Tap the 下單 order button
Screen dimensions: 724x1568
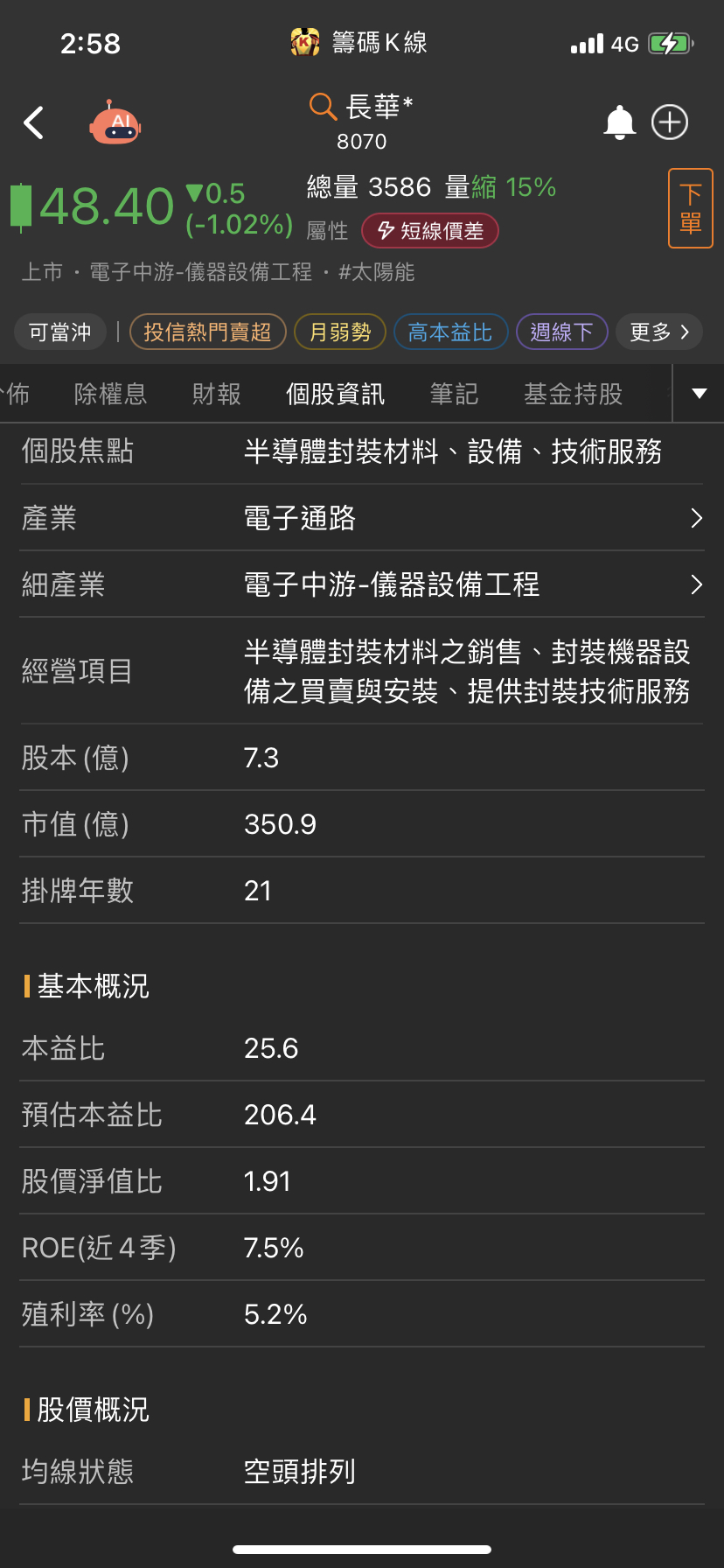point(690,208)
